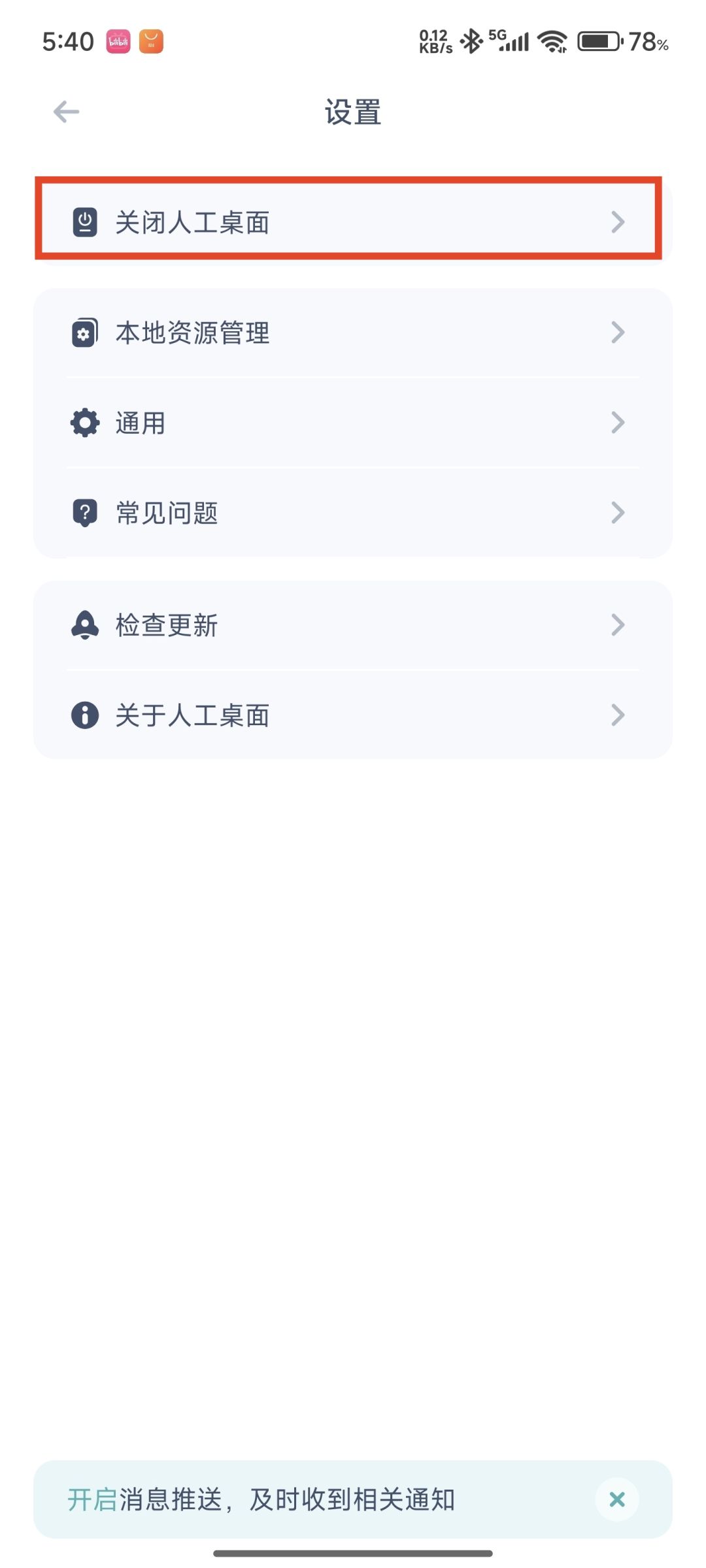The width and height of the screenshot is (706, 1568).
Task: Dismiss the notification banner with the X
Action: click(616, 1500)
